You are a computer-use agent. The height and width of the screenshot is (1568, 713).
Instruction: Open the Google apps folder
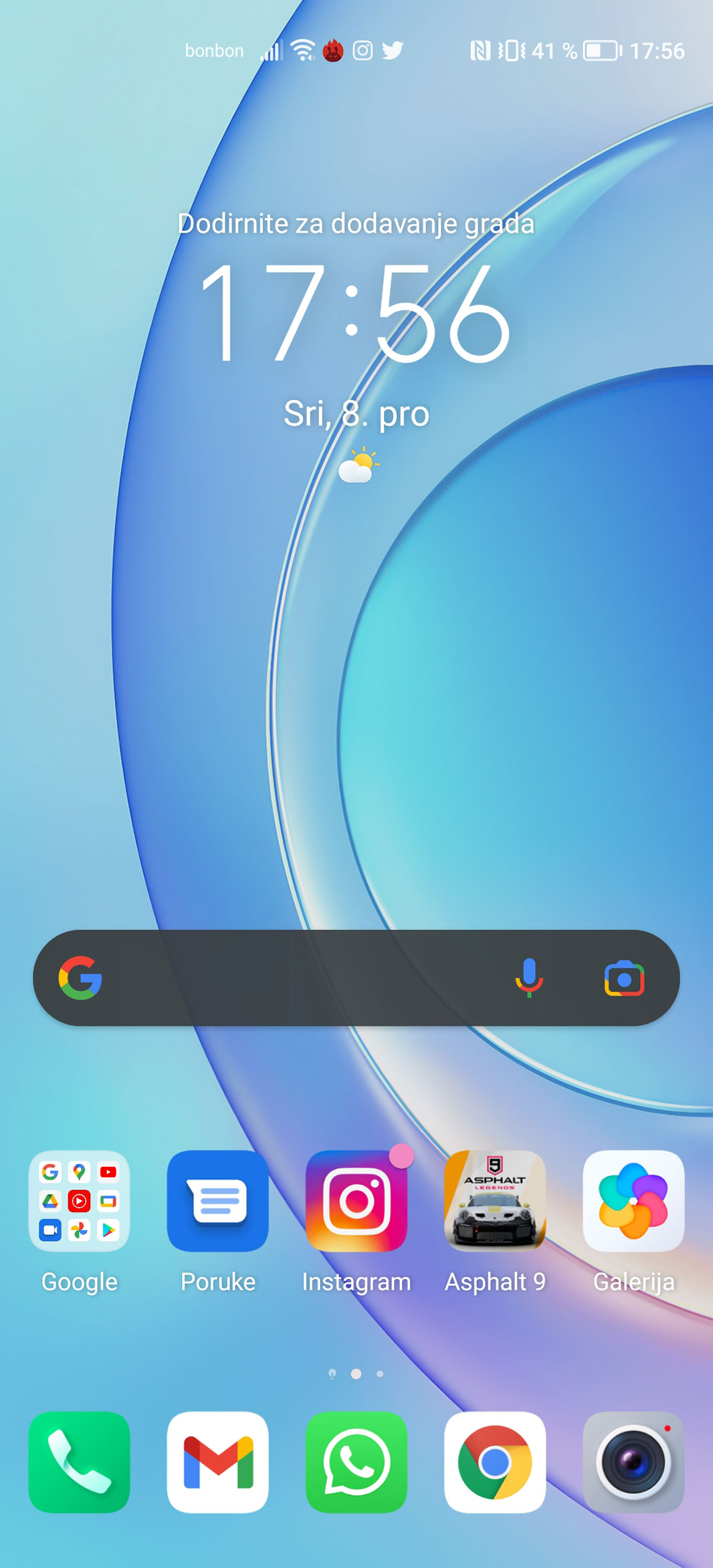point(79,1201)
